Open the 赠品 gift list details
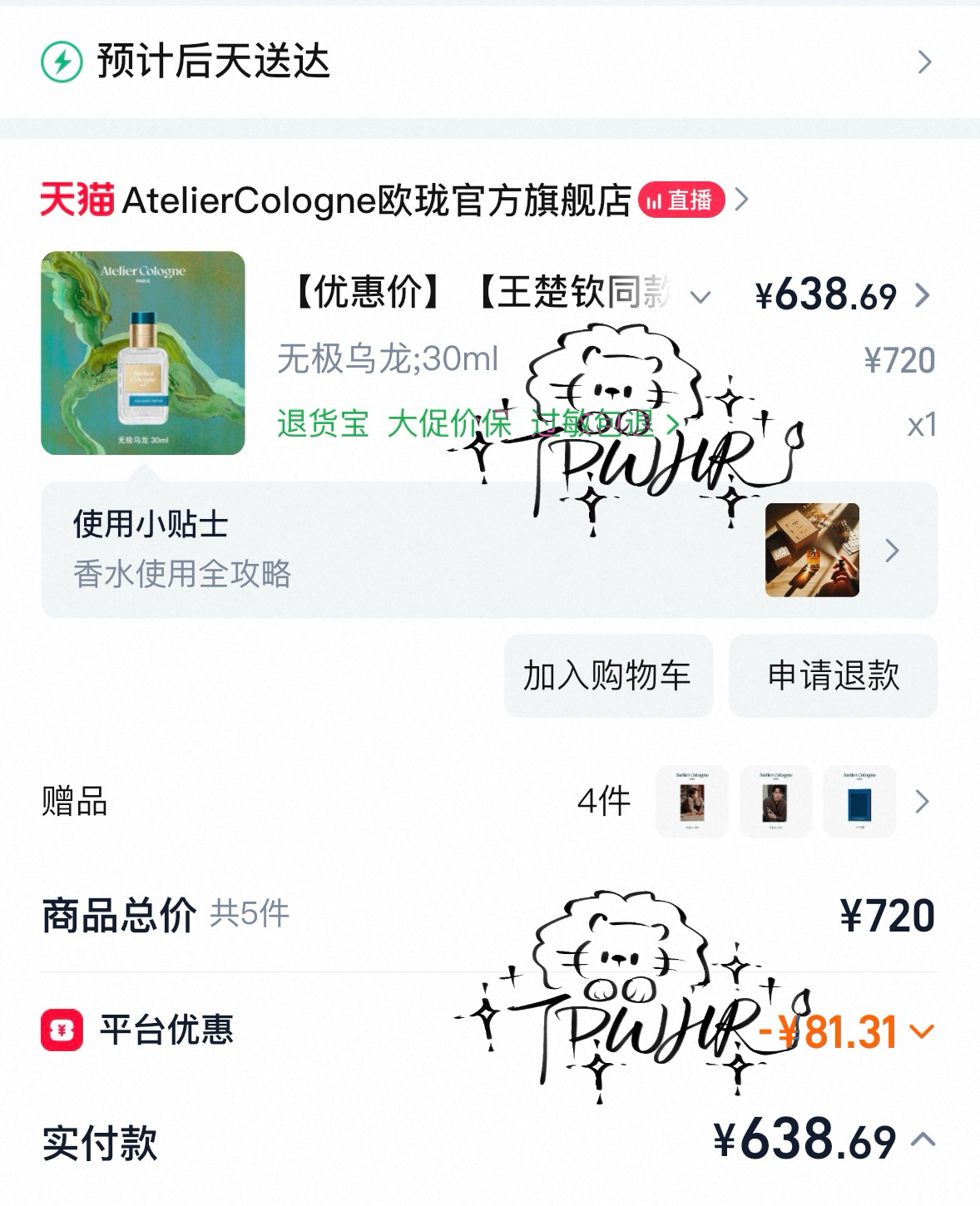The width and height of the screenshot is (980, 1206). [922, 802]
